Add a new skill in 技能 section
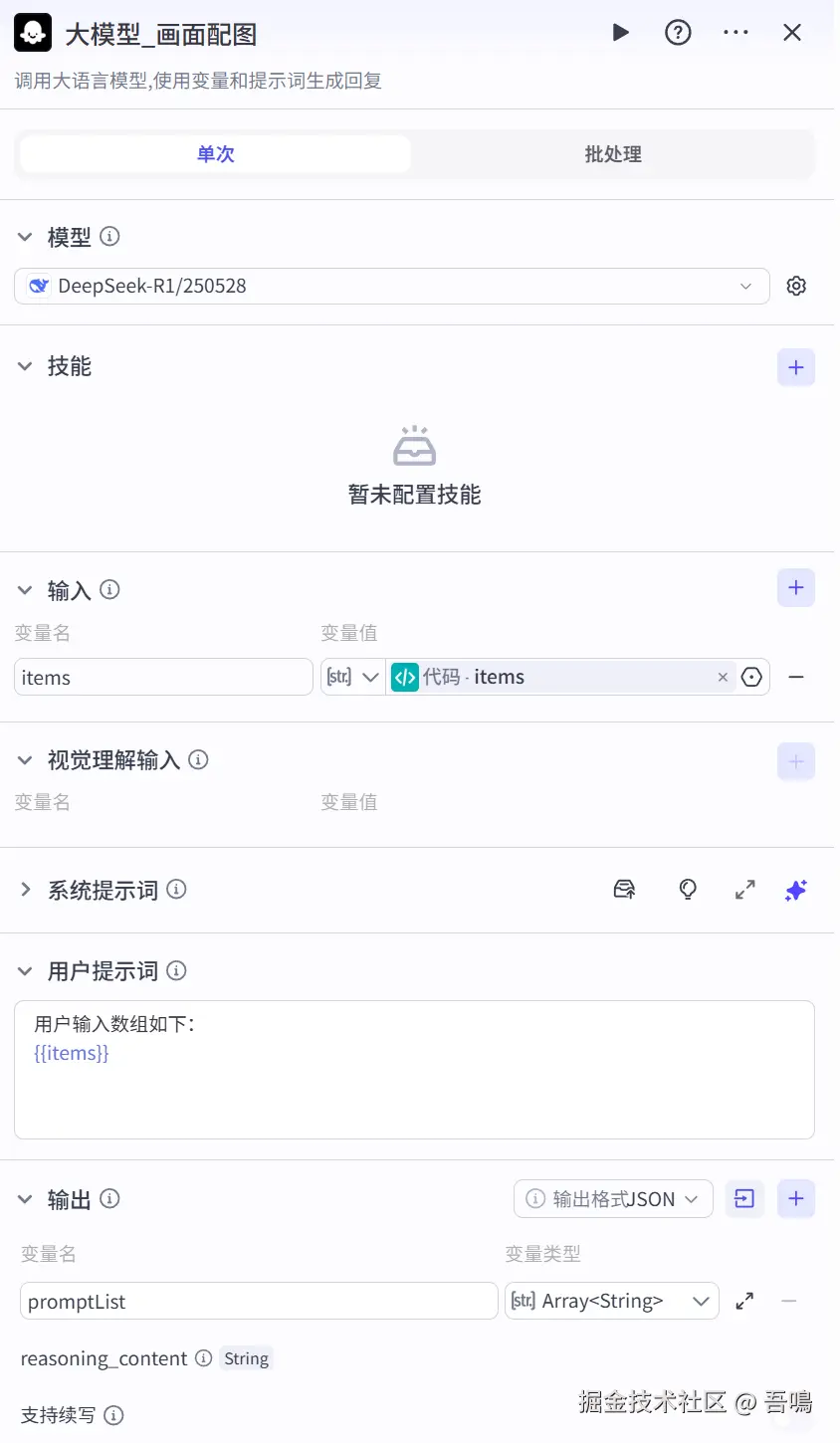 click(x=796, y=367)
